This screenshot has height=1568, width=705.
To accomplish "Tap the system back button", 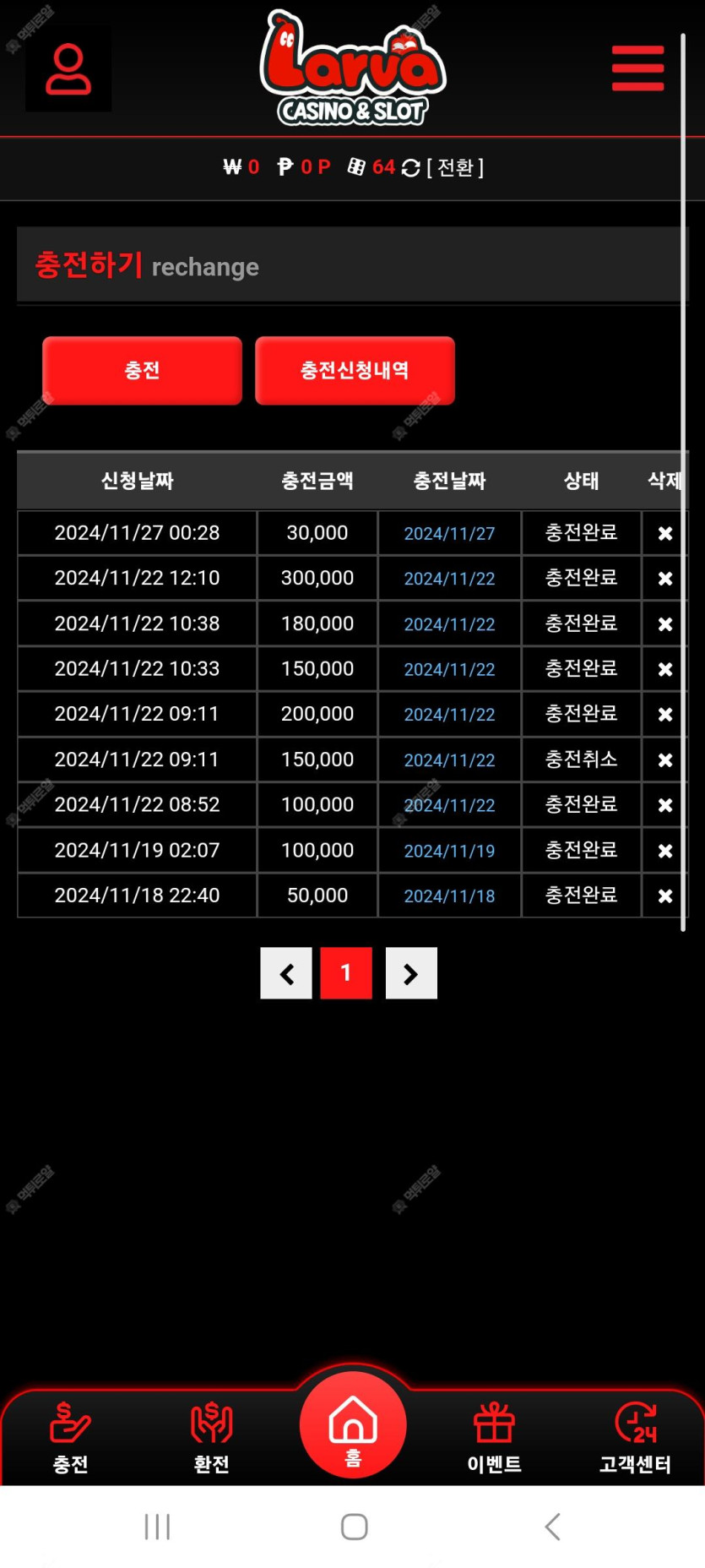I will (552, 1527).
